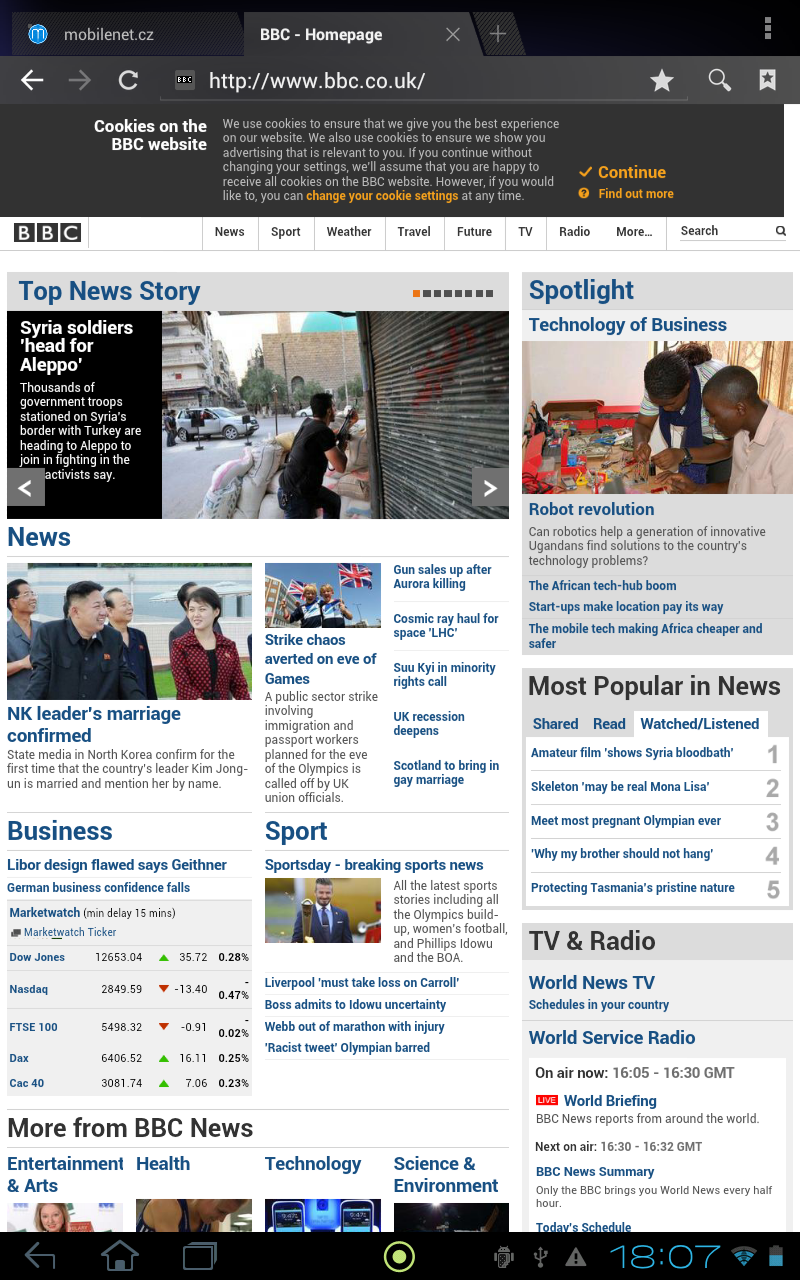The image size is (800, 1280).
Task: Reload the current page
Action: 128,80
